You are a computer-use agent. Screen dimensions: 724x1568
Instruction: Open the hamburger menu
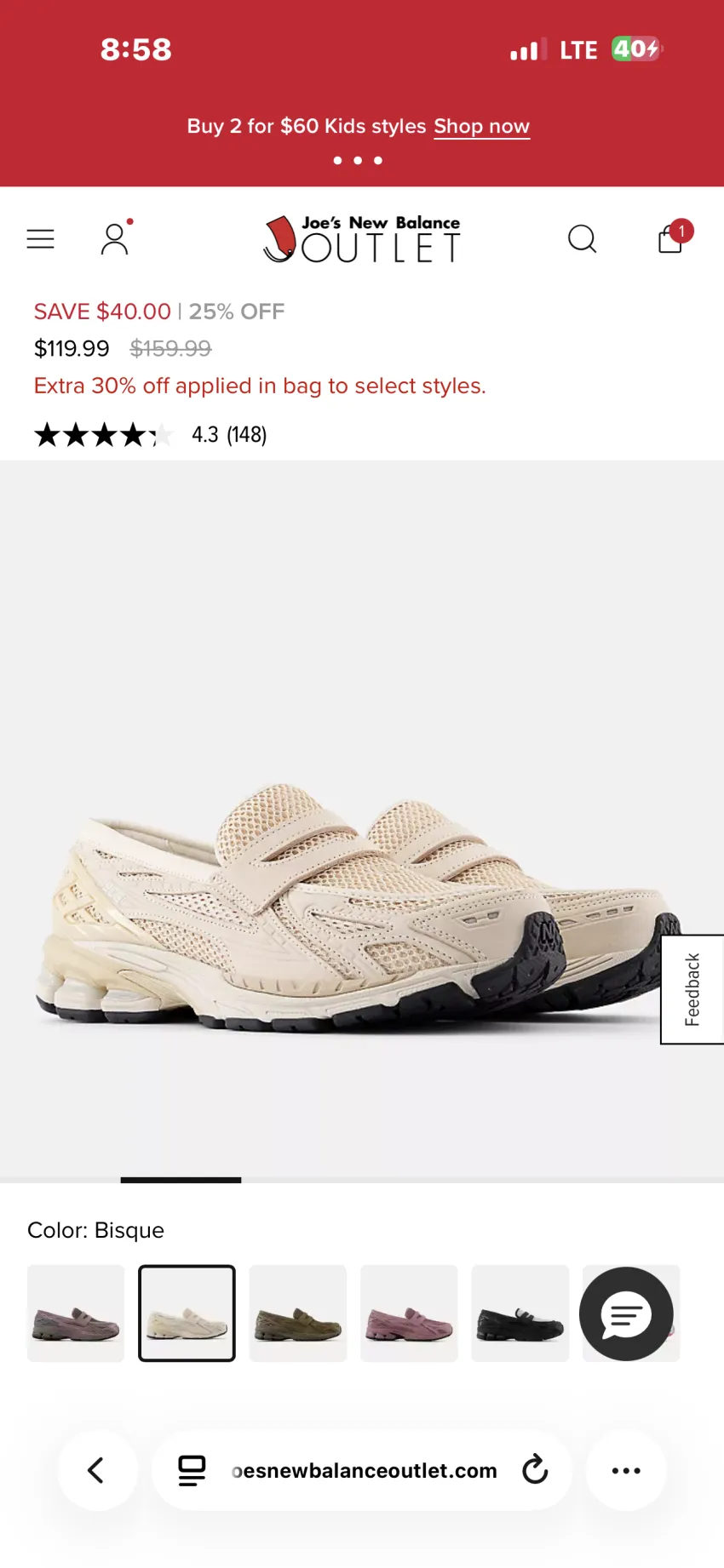tap(40, 239)
